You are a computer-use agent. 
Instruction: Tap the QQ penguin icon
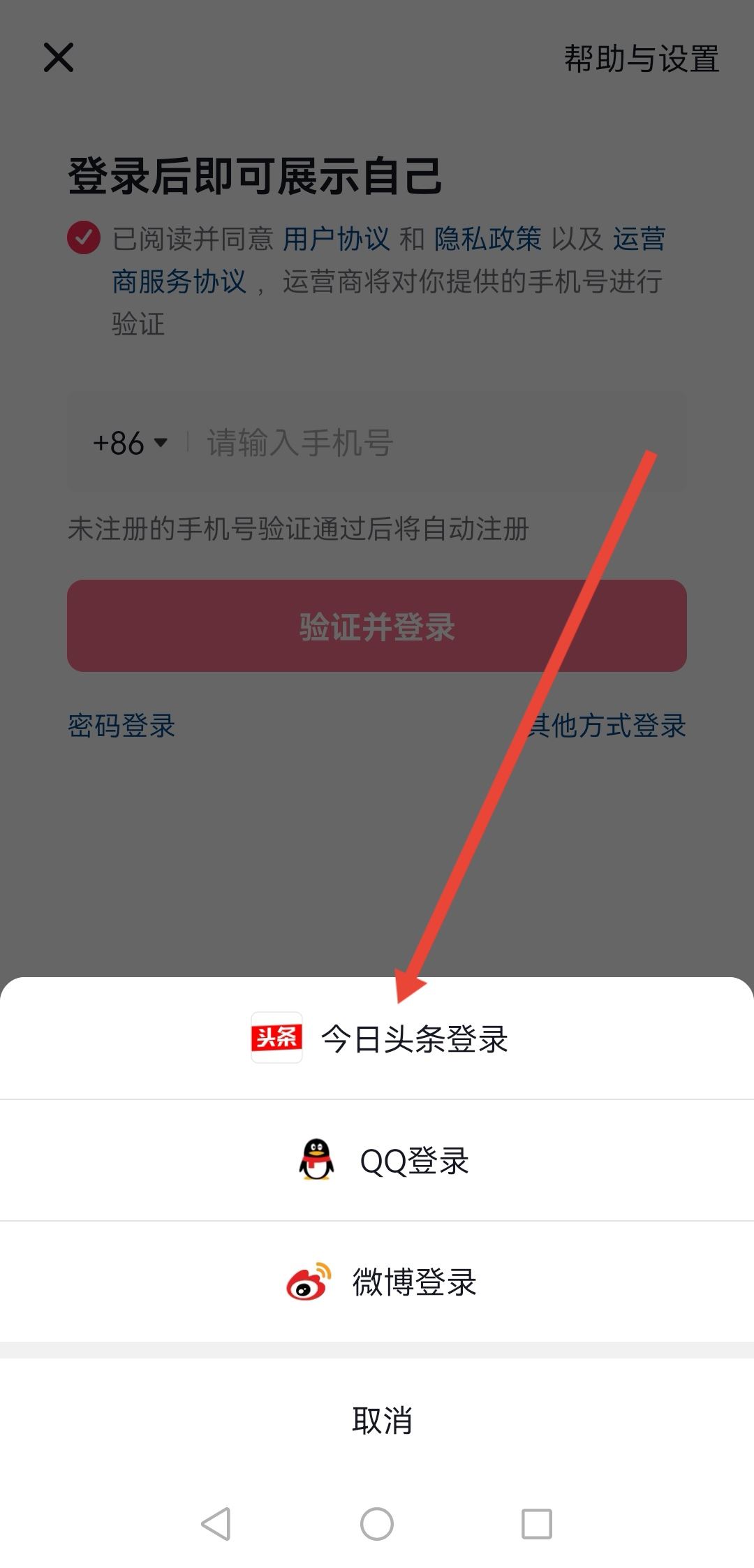[x=316, y=1159]
